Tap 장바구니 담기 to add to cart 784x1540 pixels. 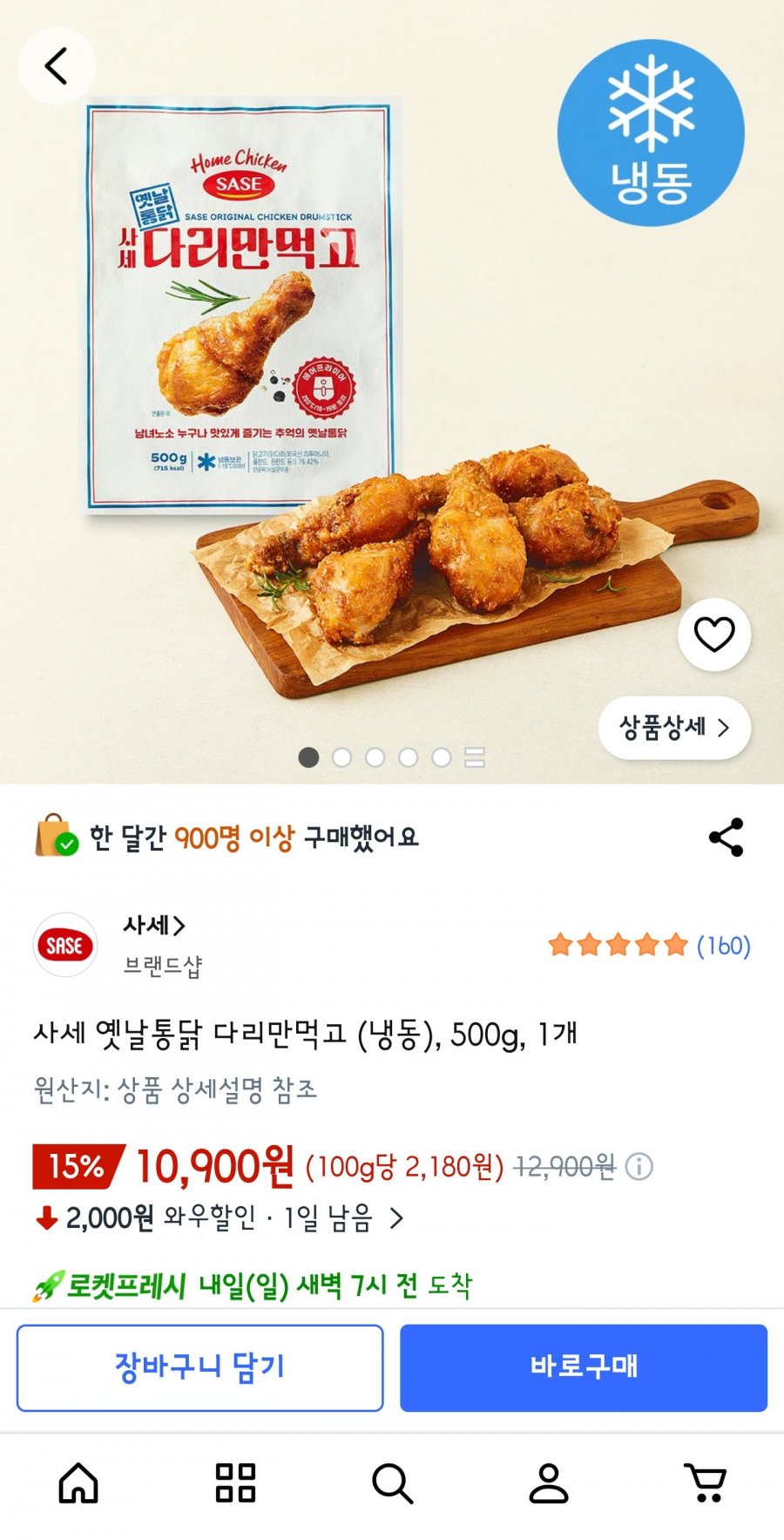[x=199, y=1367]
